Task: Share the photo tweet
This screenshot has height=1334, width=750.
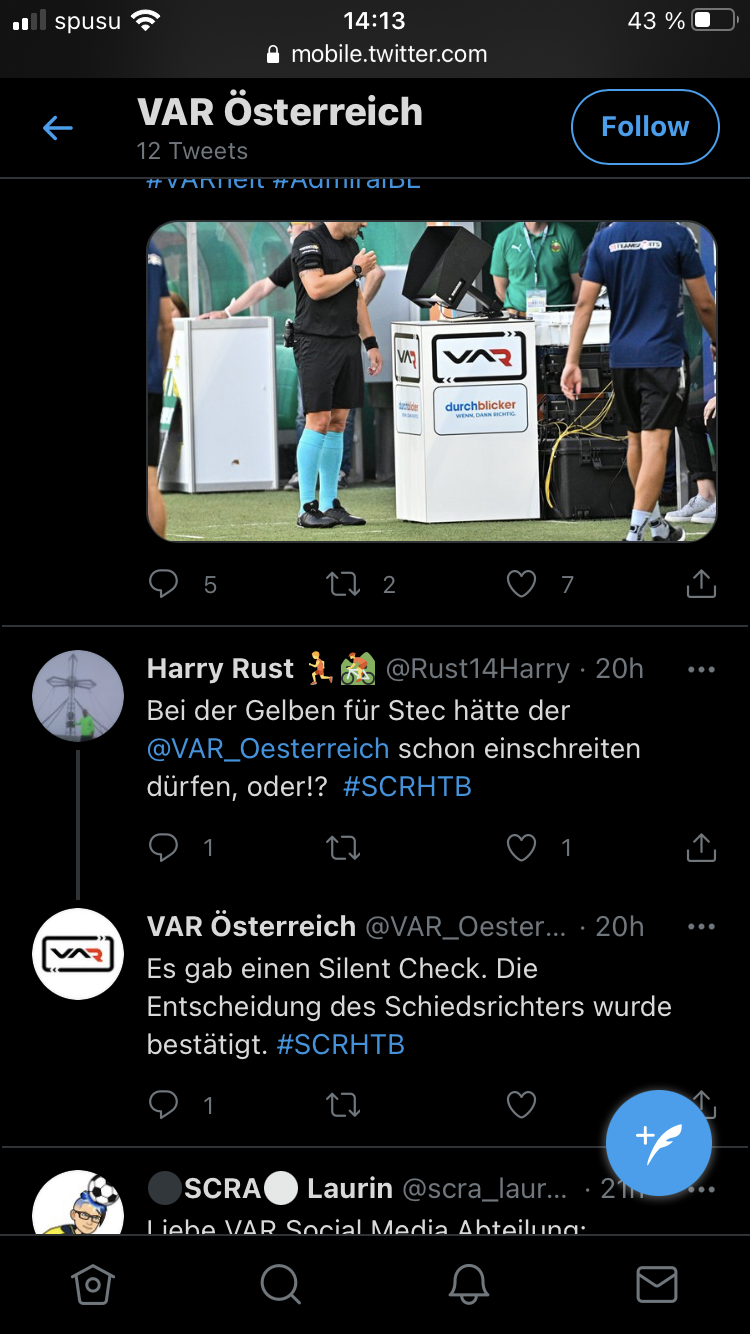Action: point(701,584)
